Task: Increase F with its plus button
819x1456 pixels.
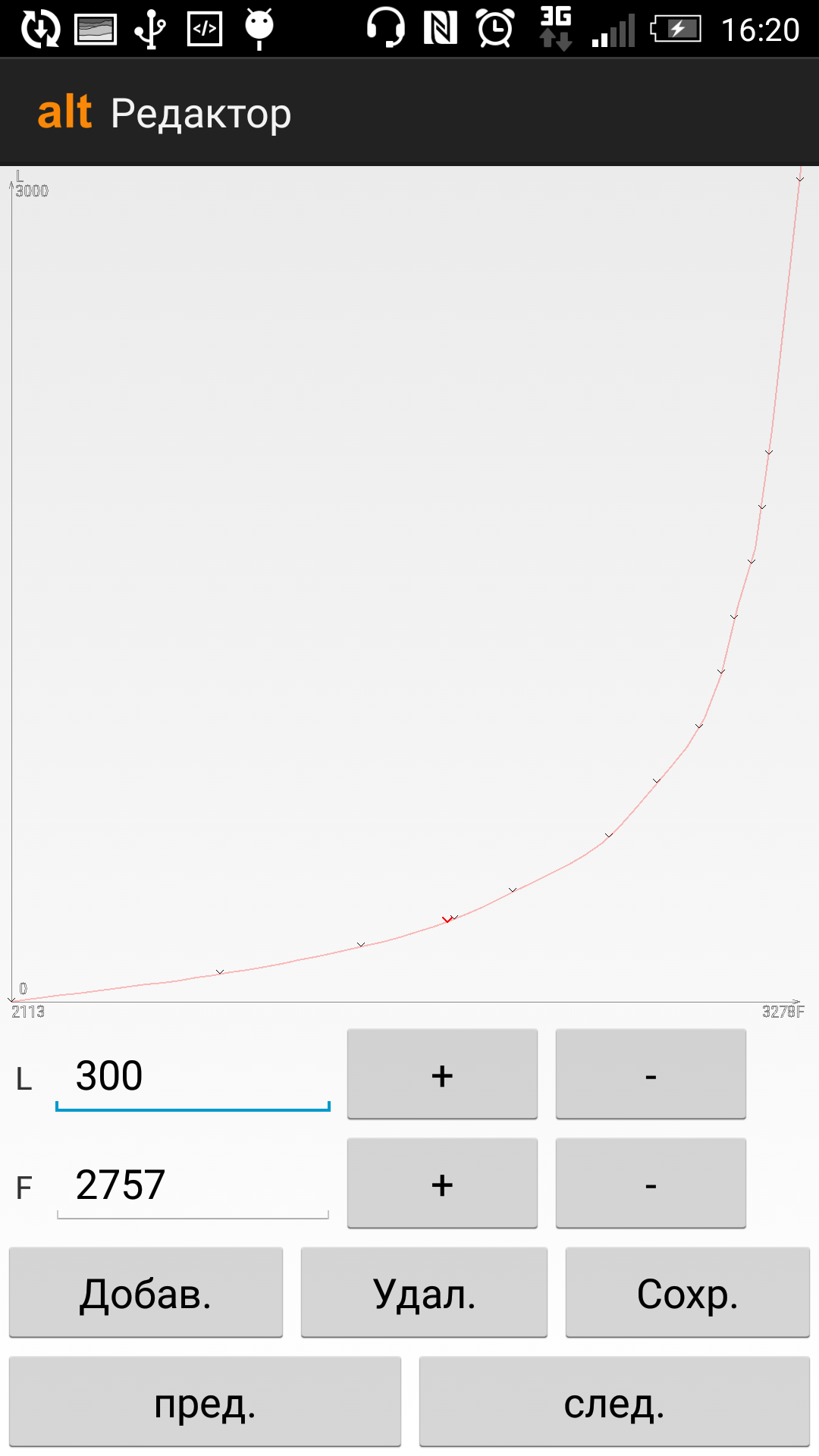Action: pos(442,1183)
